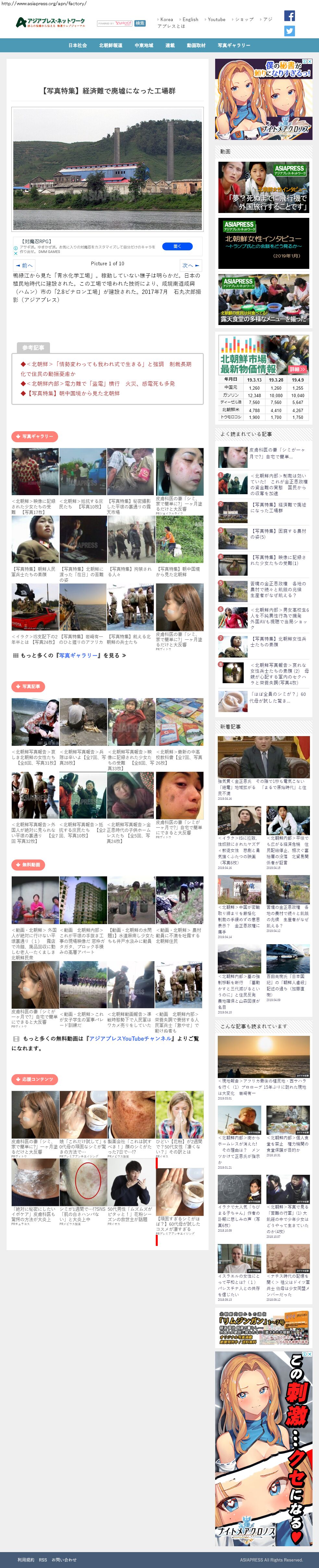Open the Facebook page icon
319x1568 pixels.
[x=289, y=16]
